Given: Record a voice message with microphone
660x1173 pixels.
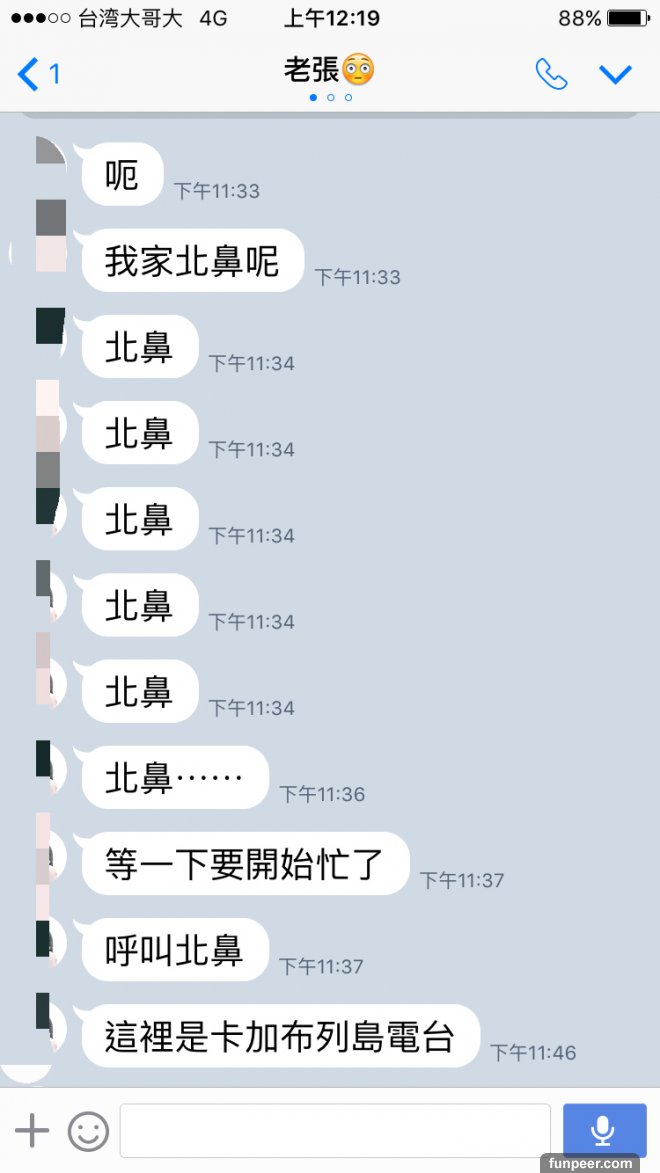Looking at the screenshot, I should [x=603, y=1131].
